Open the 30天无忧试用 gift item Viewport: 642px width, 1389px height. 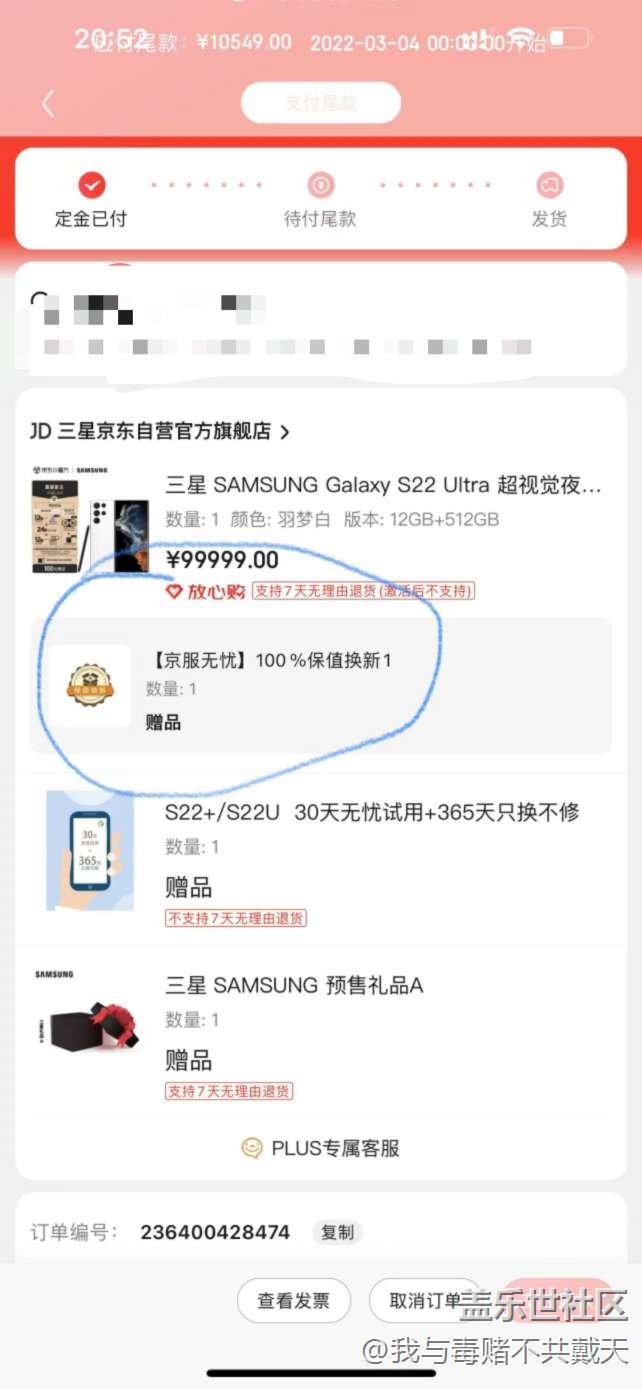pos(372,813)
